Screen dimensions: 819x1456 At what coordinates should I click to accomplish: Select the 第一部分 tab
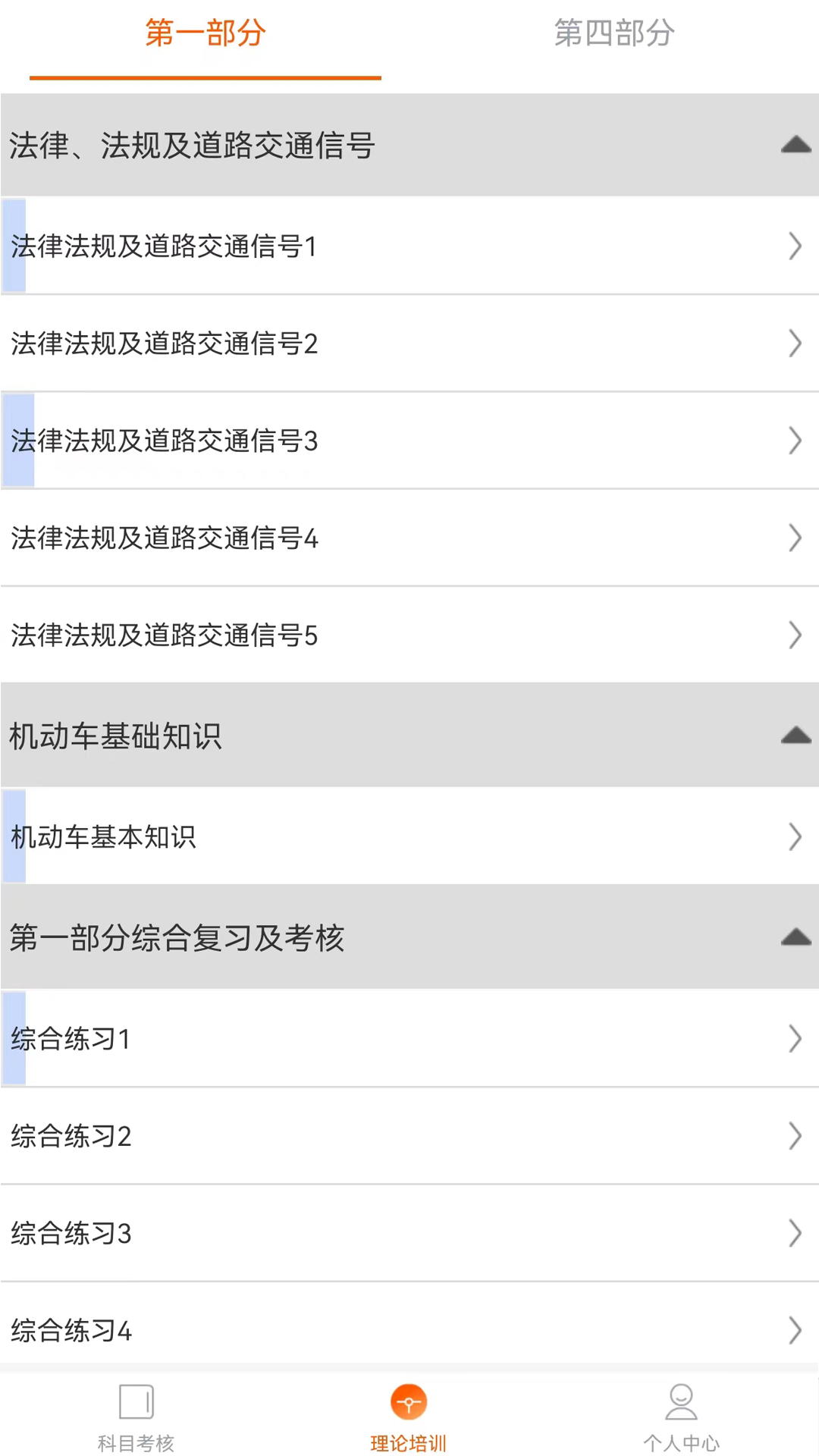205,34
